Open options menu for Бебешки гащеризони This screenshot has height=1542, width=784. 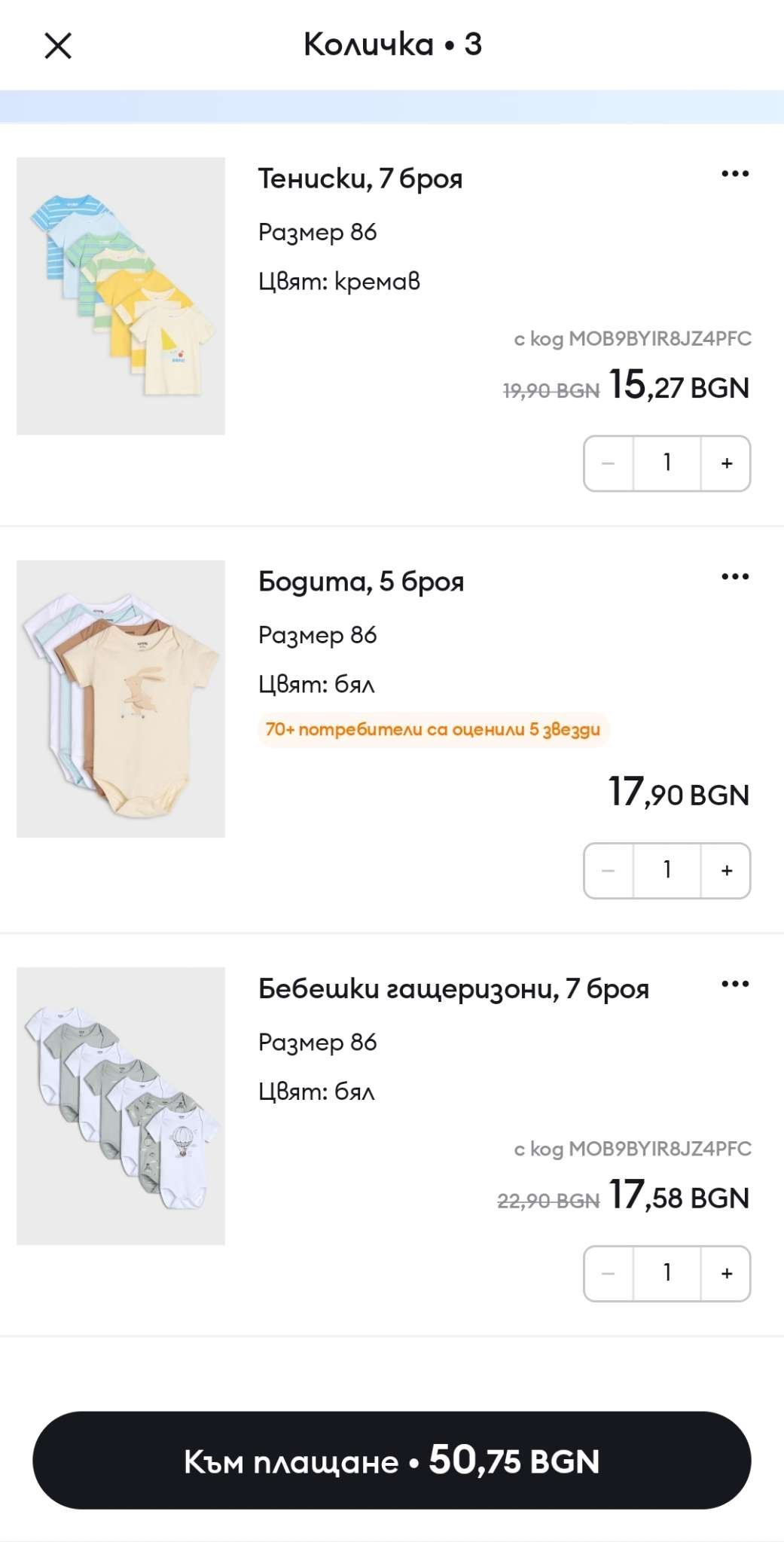[x=734, y=984]
